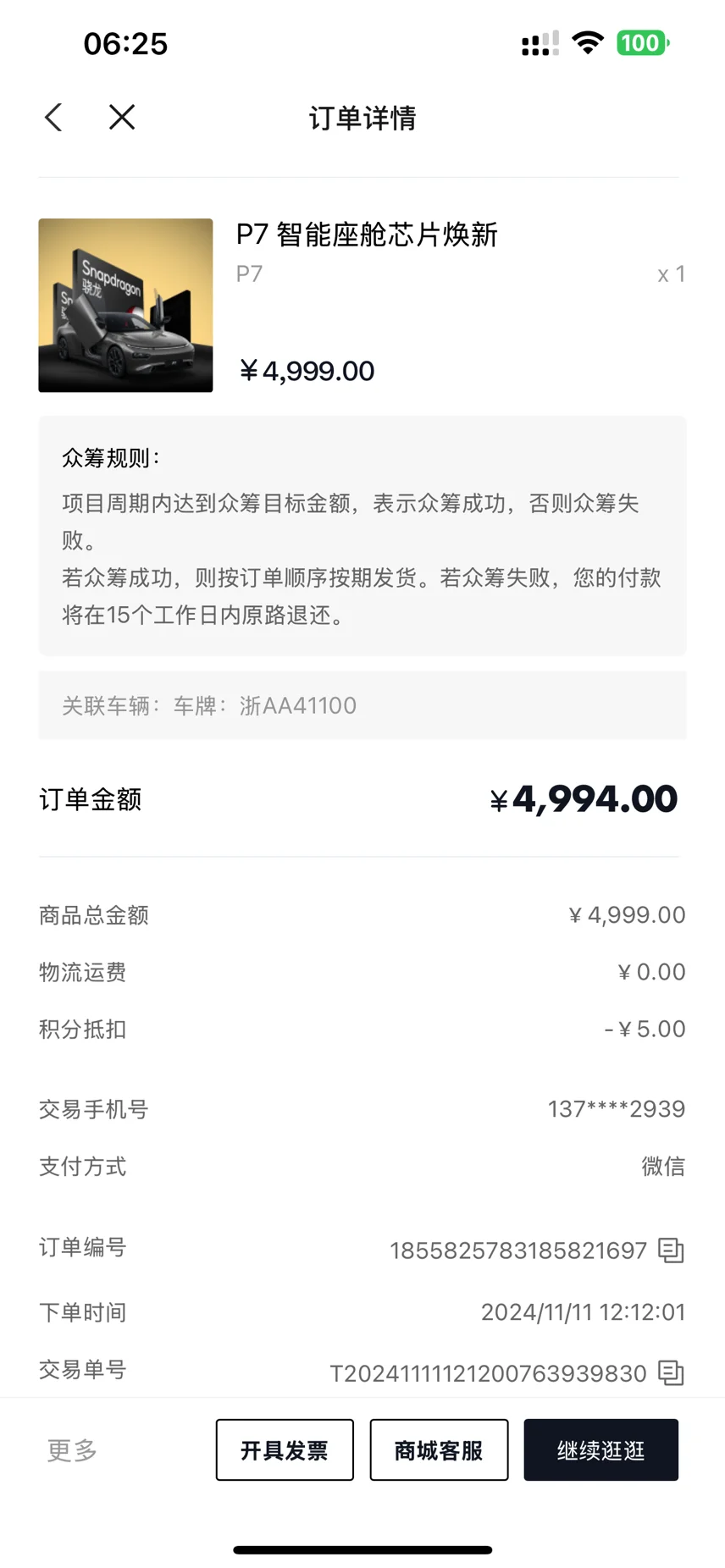Close the order details page
The width and height of the screenshot is (725, 1568).
pos(122,118)
